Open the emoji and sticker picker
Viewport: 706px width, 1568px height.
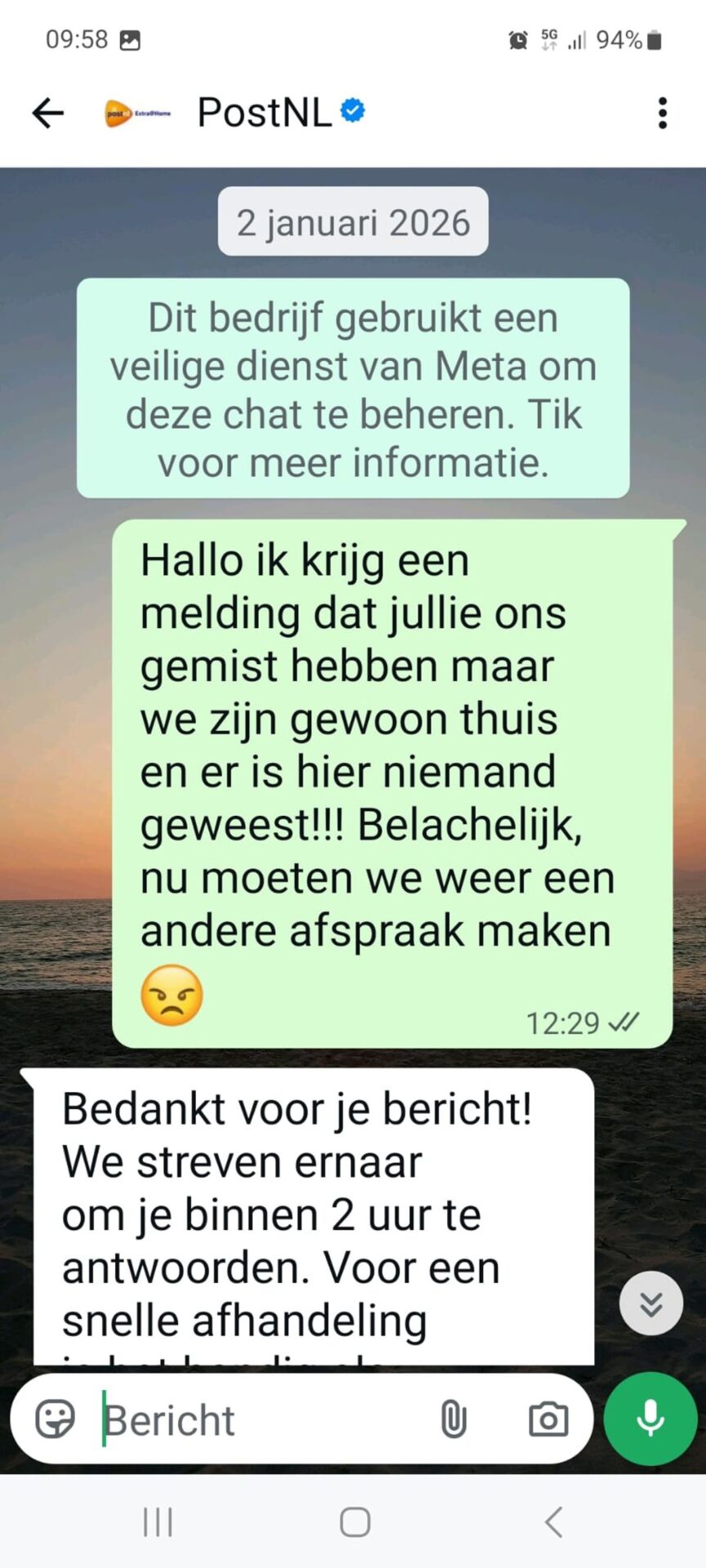(x=56, y=1419)
